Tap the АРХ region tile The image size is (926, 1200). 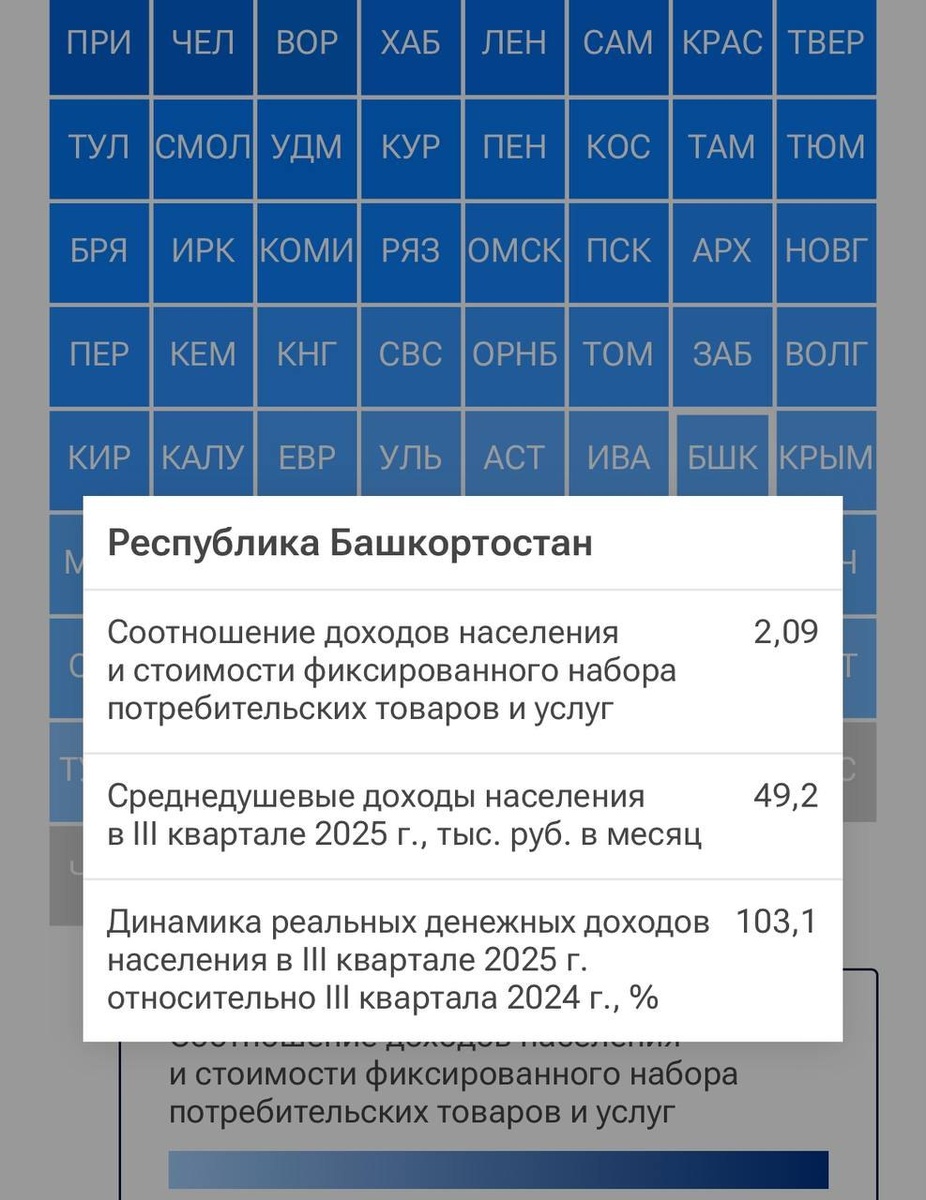(x=722, y=251)
